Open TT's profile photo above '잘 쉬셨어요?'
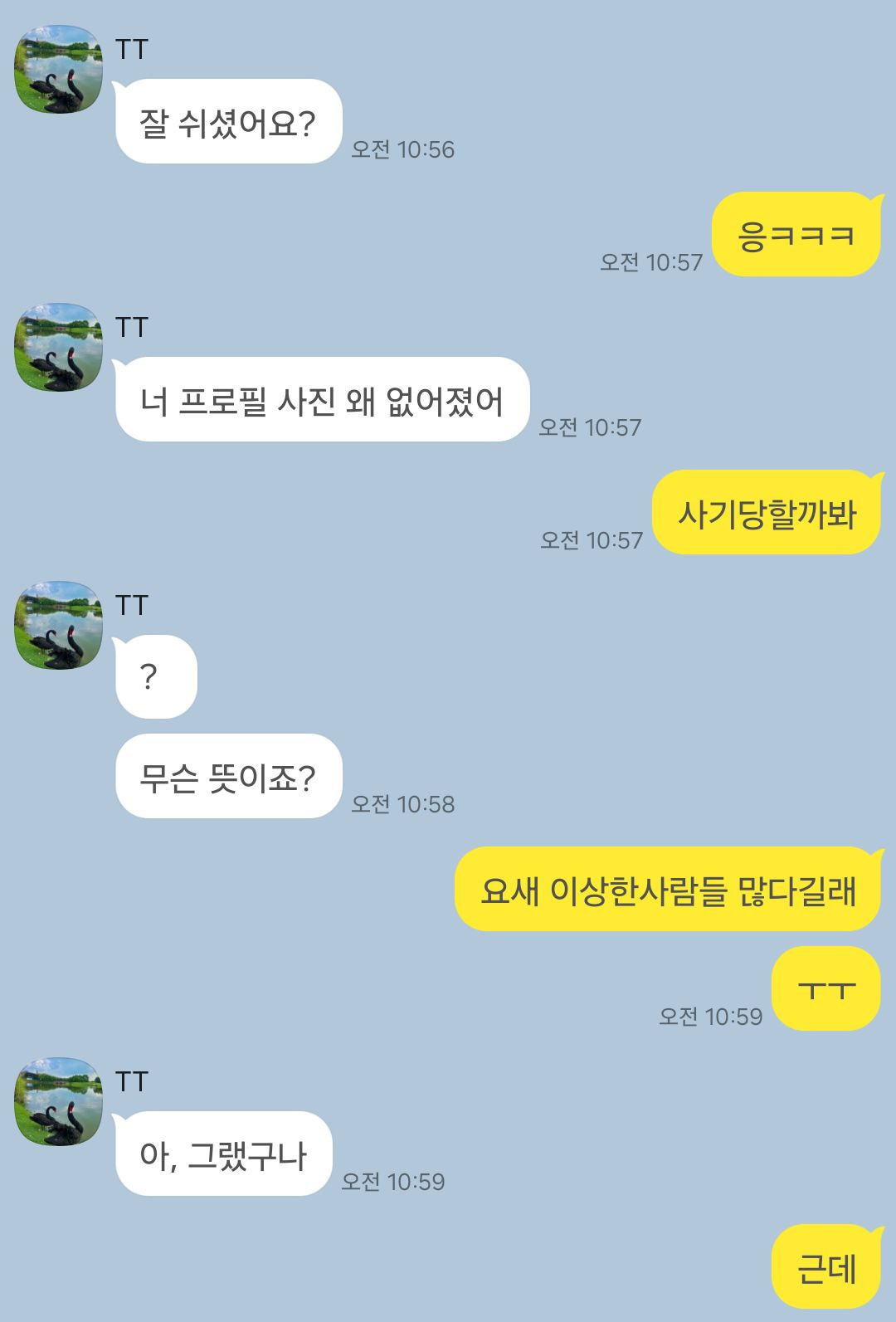This screenshot has height=1322, width=896. click(x=59, y=69)
